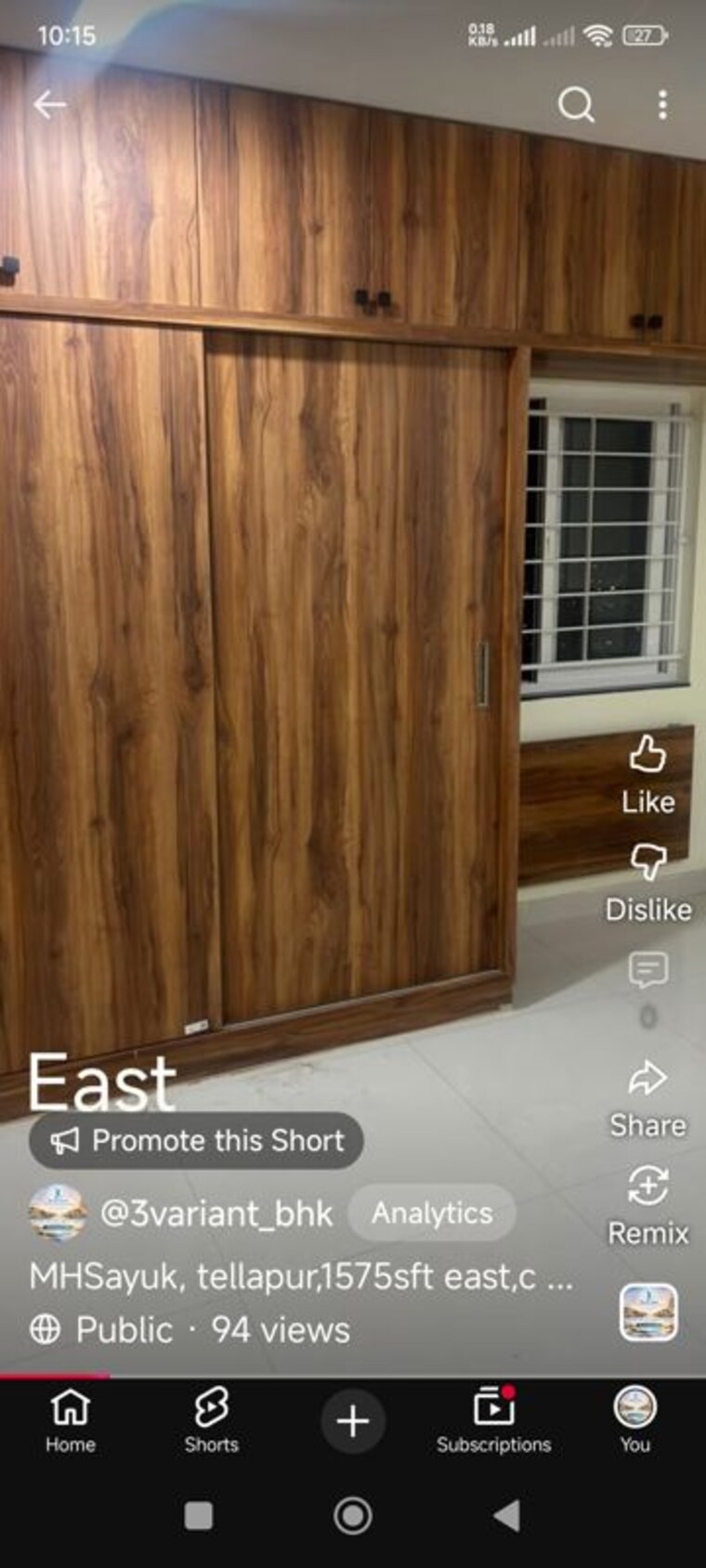The height and width of the screenshot is (1568, 706).
Task: Open the comments on this Short
Action: coord(647,971)
